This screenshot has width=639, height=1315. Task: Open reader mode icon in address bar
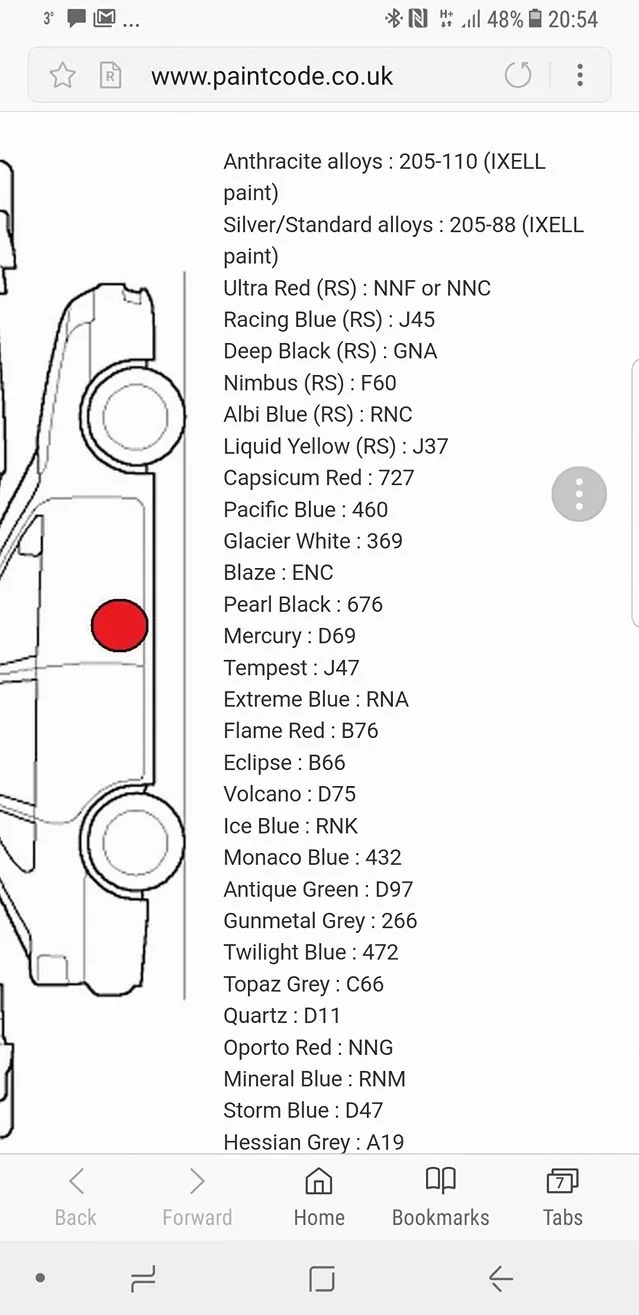click(x=110, y=75)
